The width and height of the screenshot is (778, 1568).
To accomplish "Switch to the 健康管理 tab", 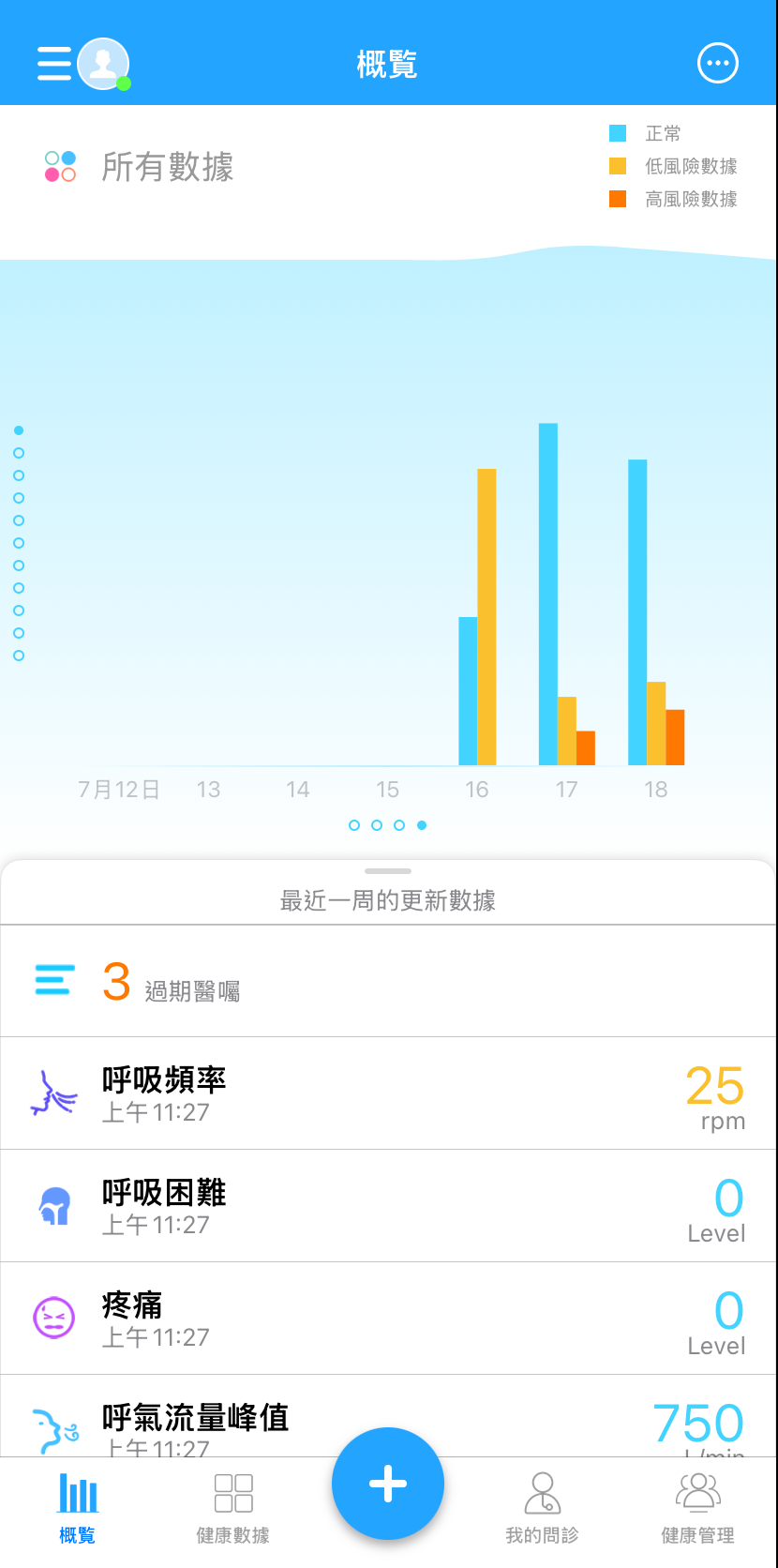I will pos(697,1506).
